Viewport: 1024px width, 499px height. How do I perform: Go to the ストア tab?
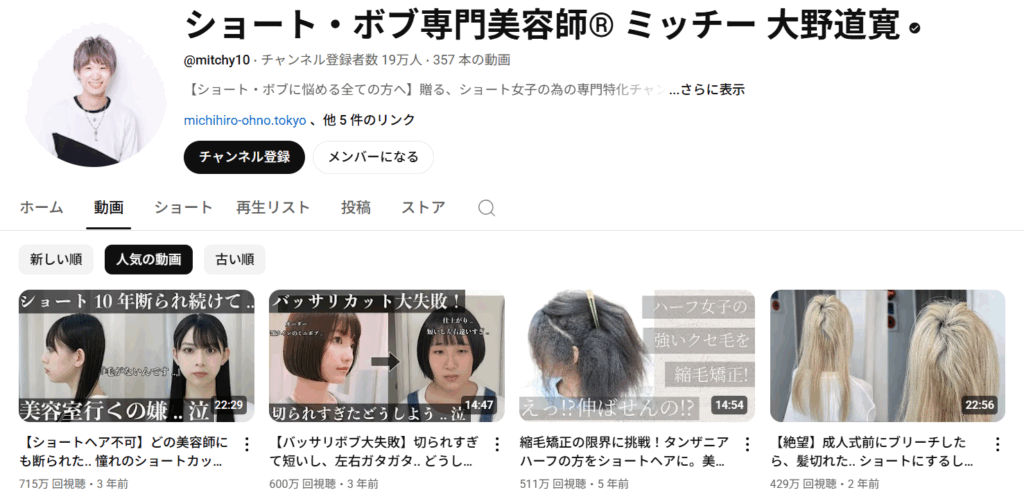point(423,208)
